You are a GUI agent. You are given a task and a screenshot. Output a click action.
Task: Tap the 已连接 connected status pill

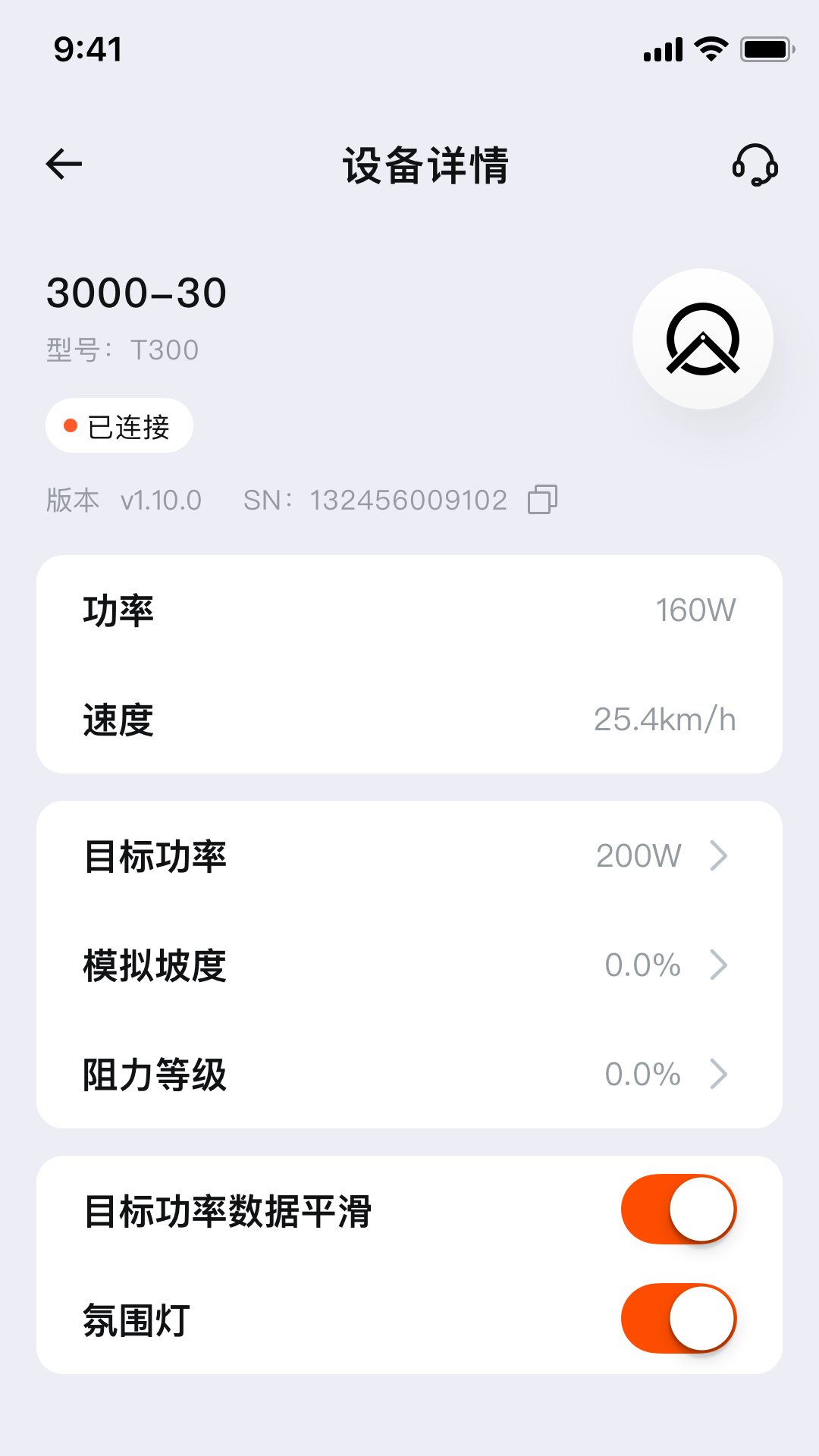pos(118,426)
